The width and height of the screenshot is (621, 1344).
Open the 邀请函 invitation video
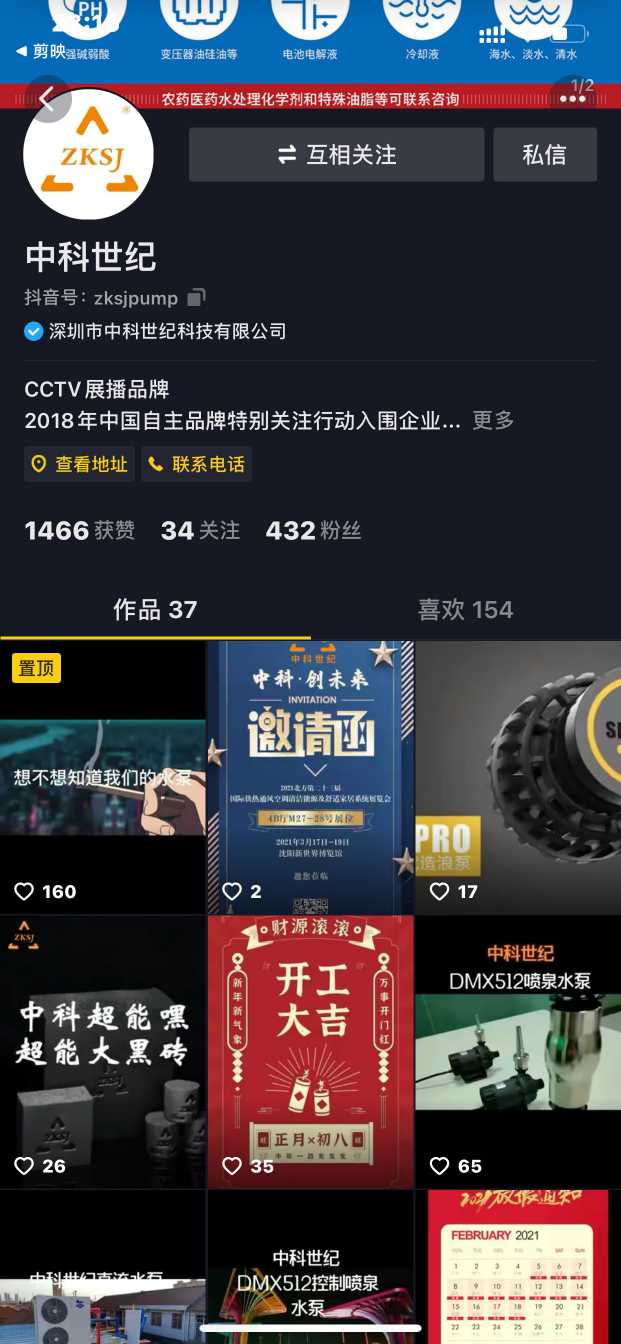click(311, 778)
